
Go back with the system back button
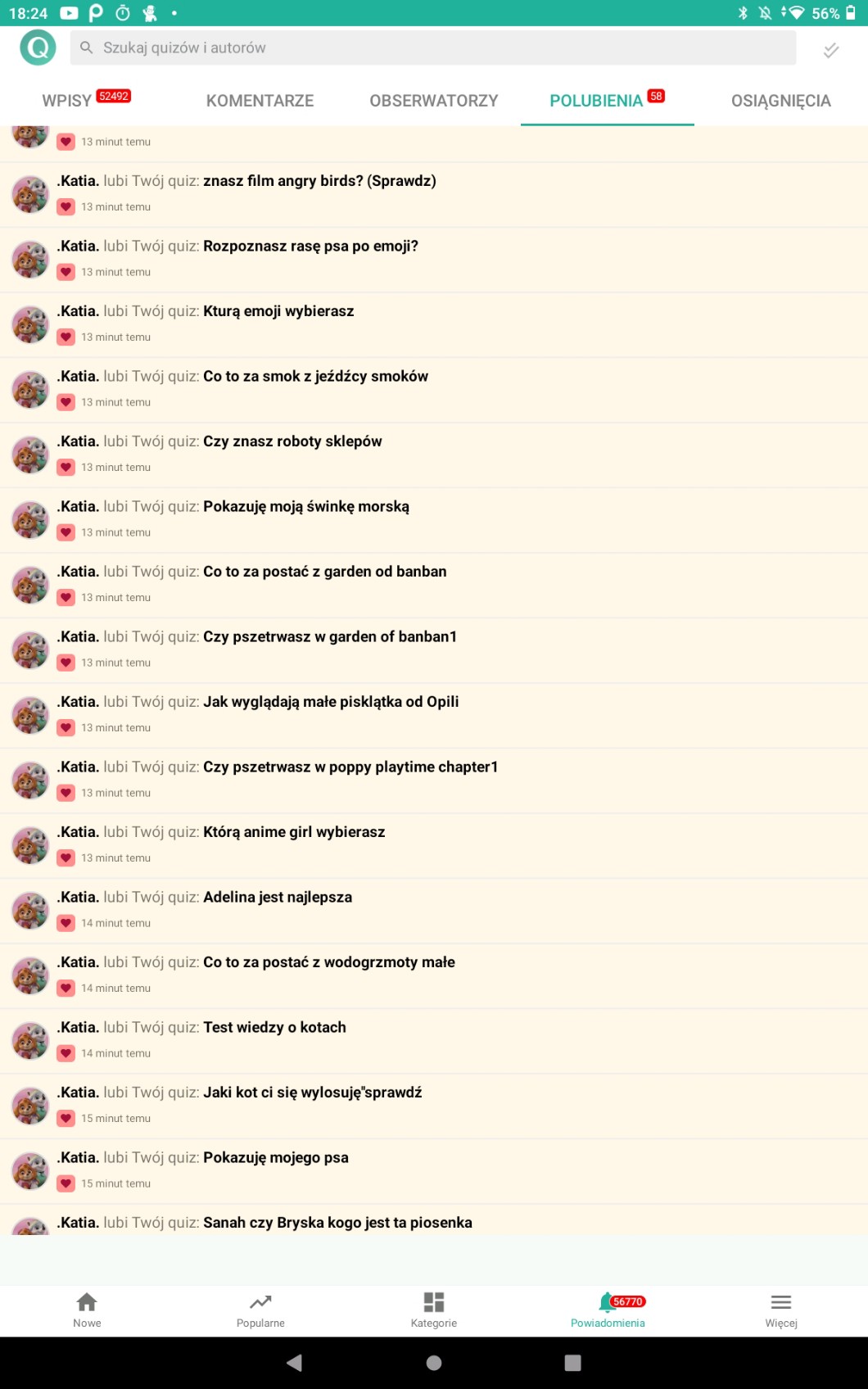(295, 1362)
